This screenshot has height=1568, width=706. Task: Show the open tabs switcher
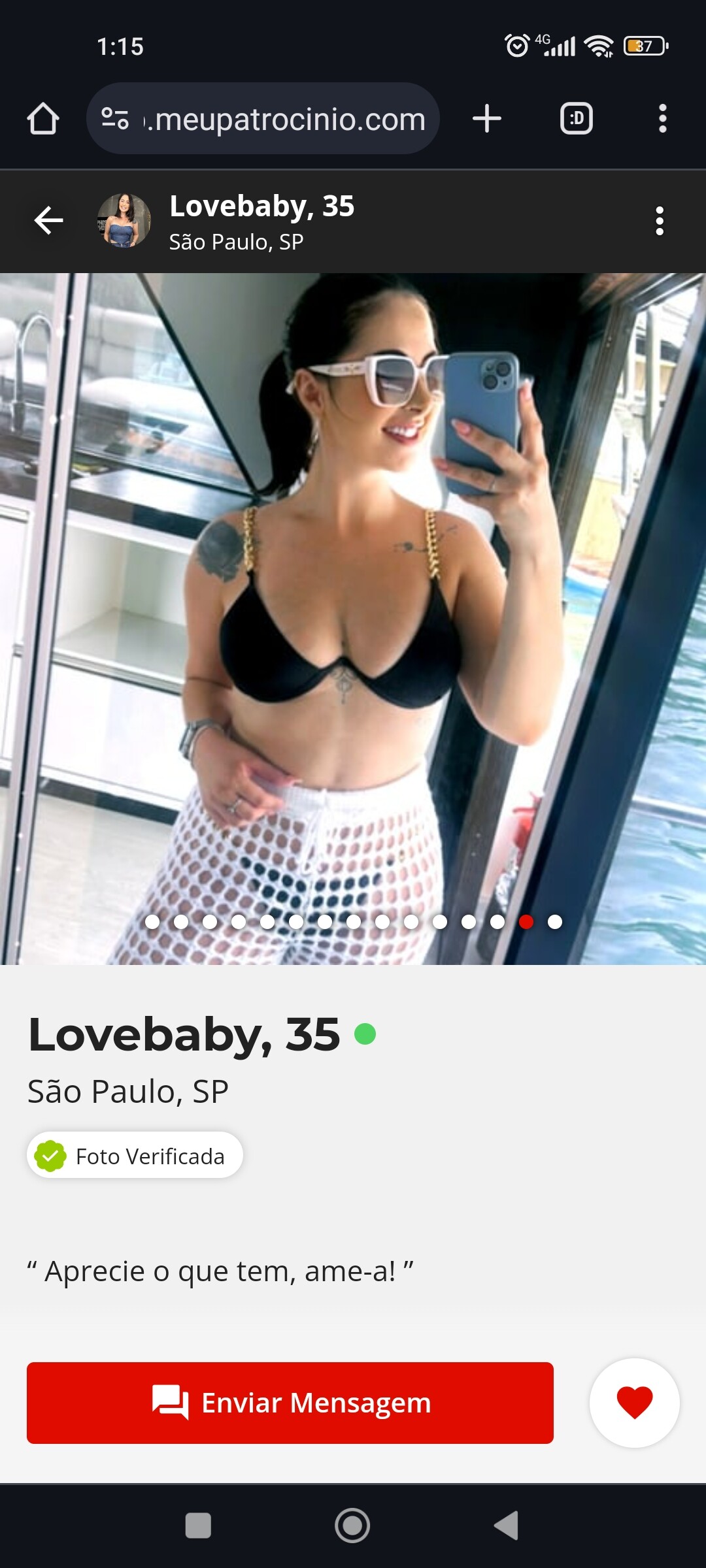[576, 119]
